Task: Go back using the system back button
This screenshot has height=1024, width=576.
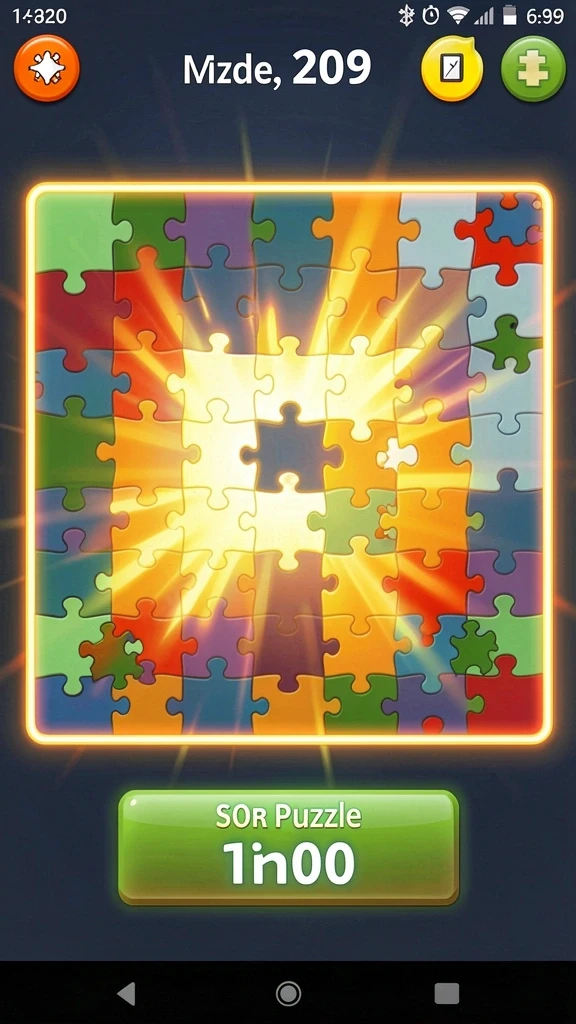Action: 126,993
